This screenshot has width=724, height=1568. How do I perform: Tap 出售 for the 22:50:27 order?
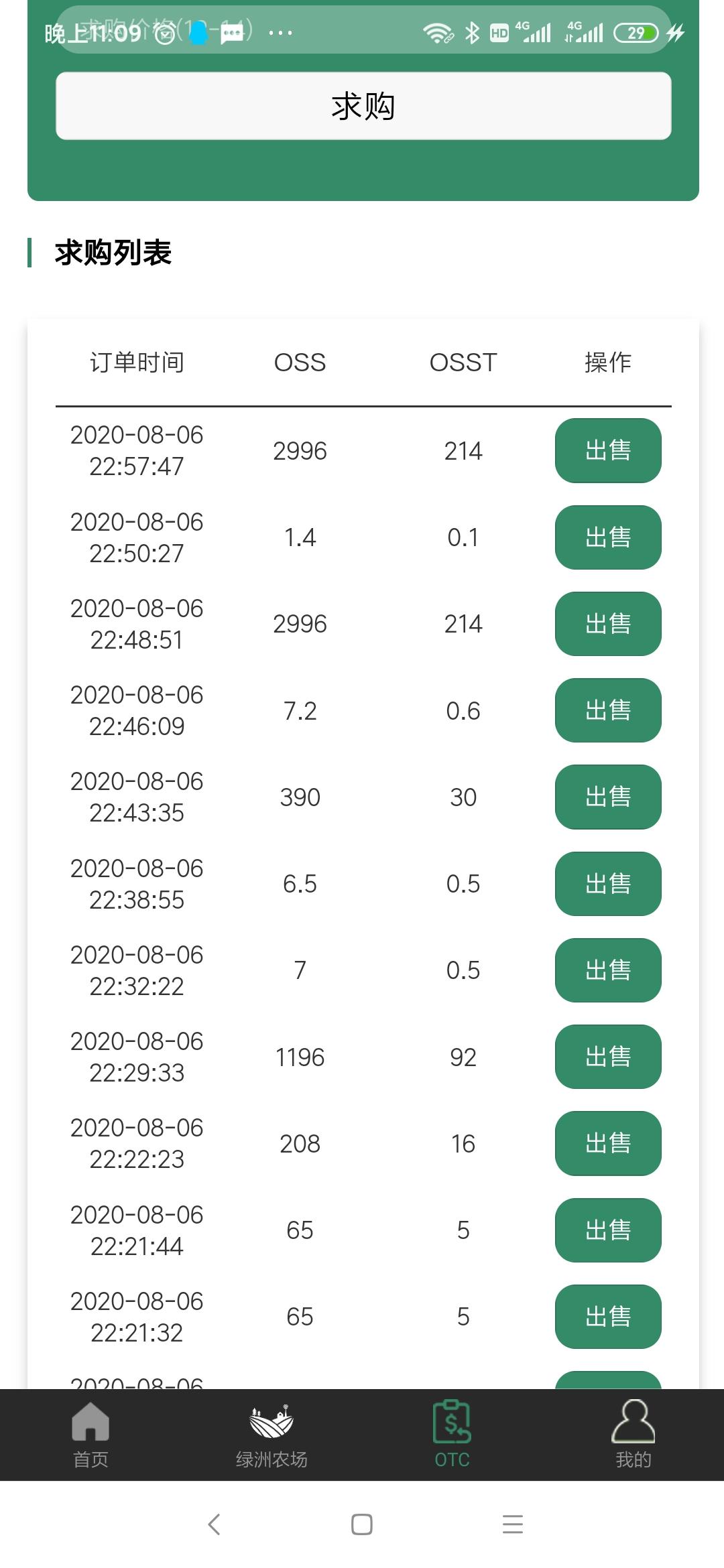[x=607, y=537]
